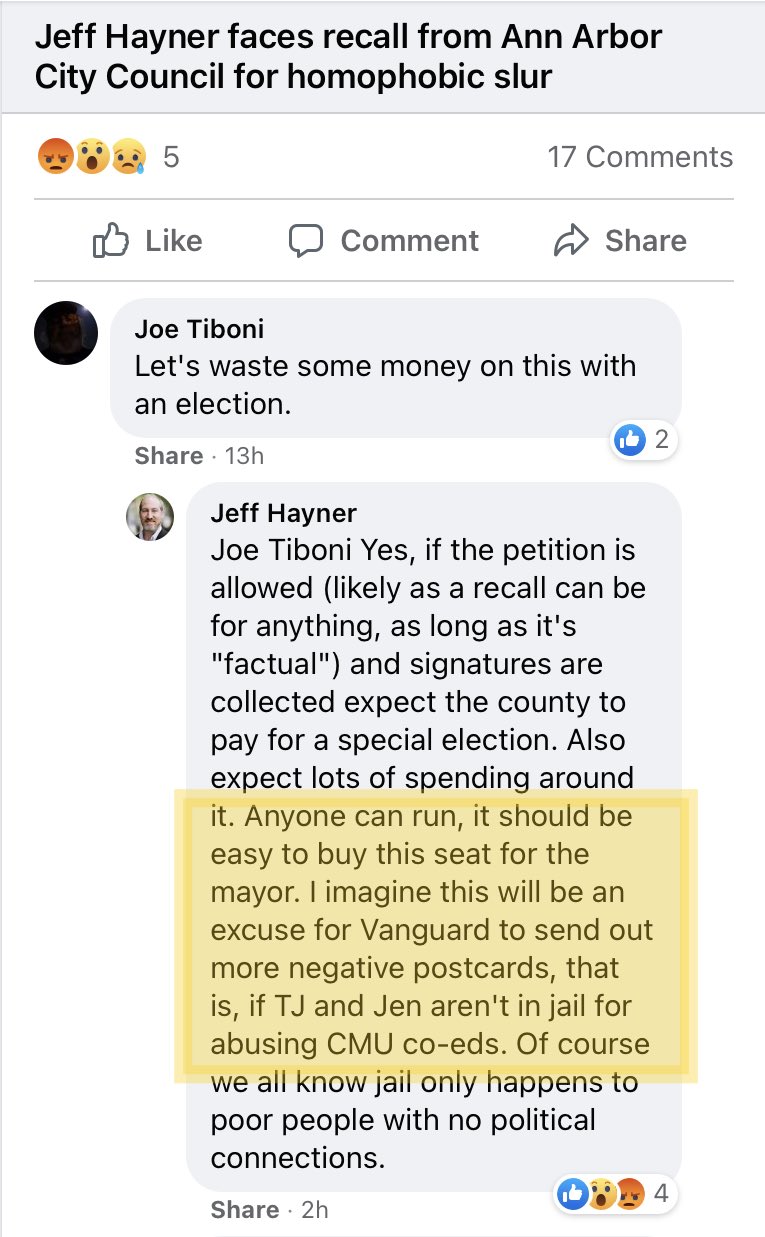Click Jeff Hayner's profile picture

pyautogui.click(x=149, y=518)
